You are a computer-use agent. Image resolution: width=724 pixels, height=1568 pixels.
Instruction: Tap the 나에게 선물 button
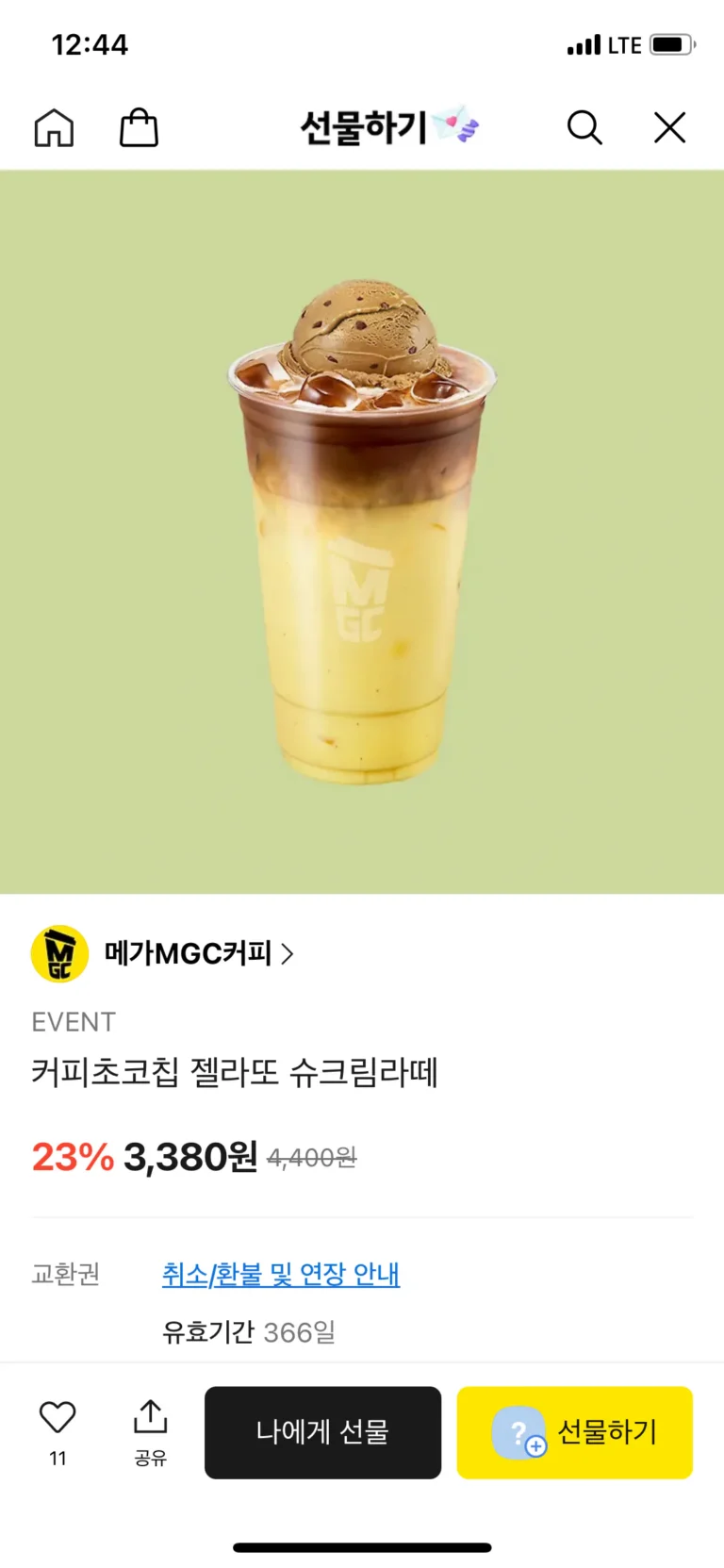point(322,1432)
